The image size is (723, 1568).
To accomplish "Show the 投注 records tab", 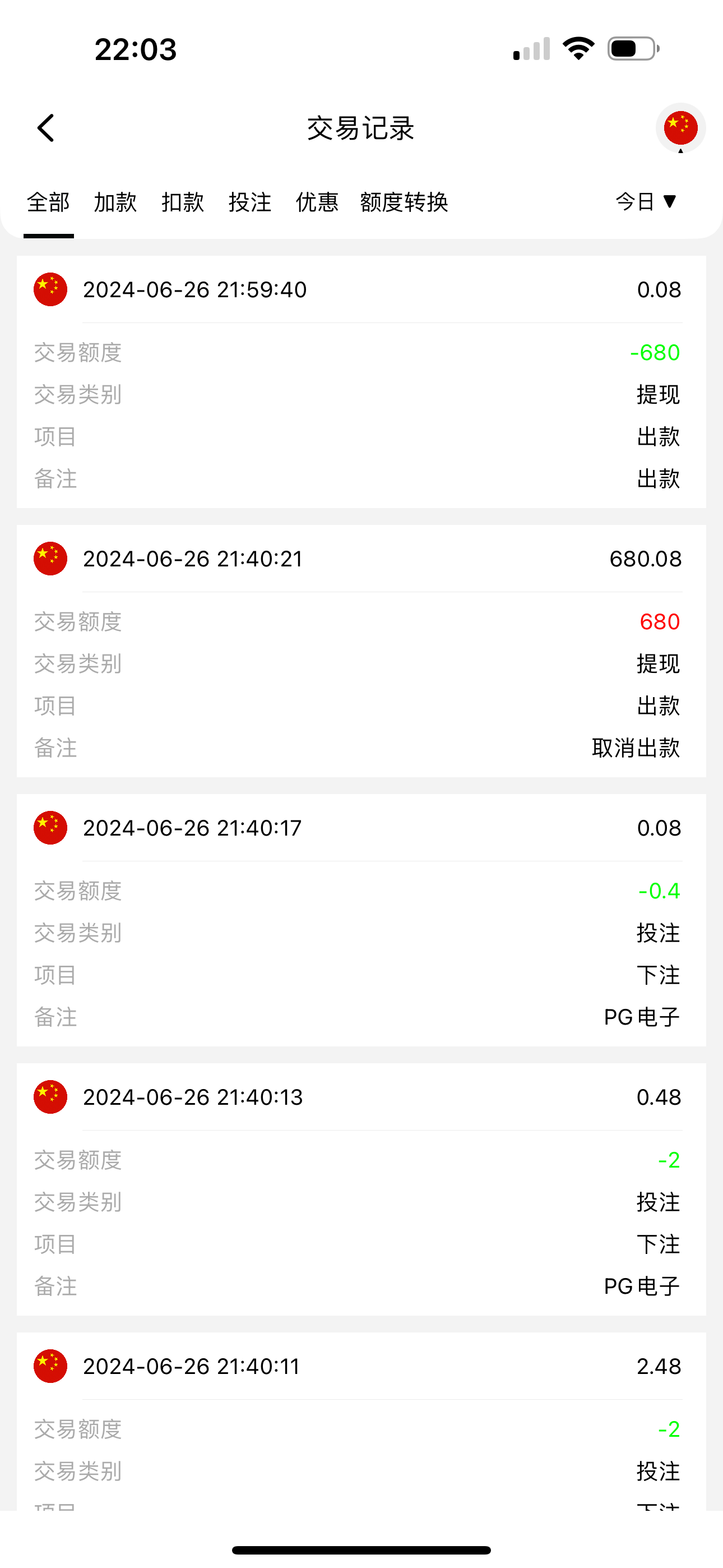I will point(249,202).
